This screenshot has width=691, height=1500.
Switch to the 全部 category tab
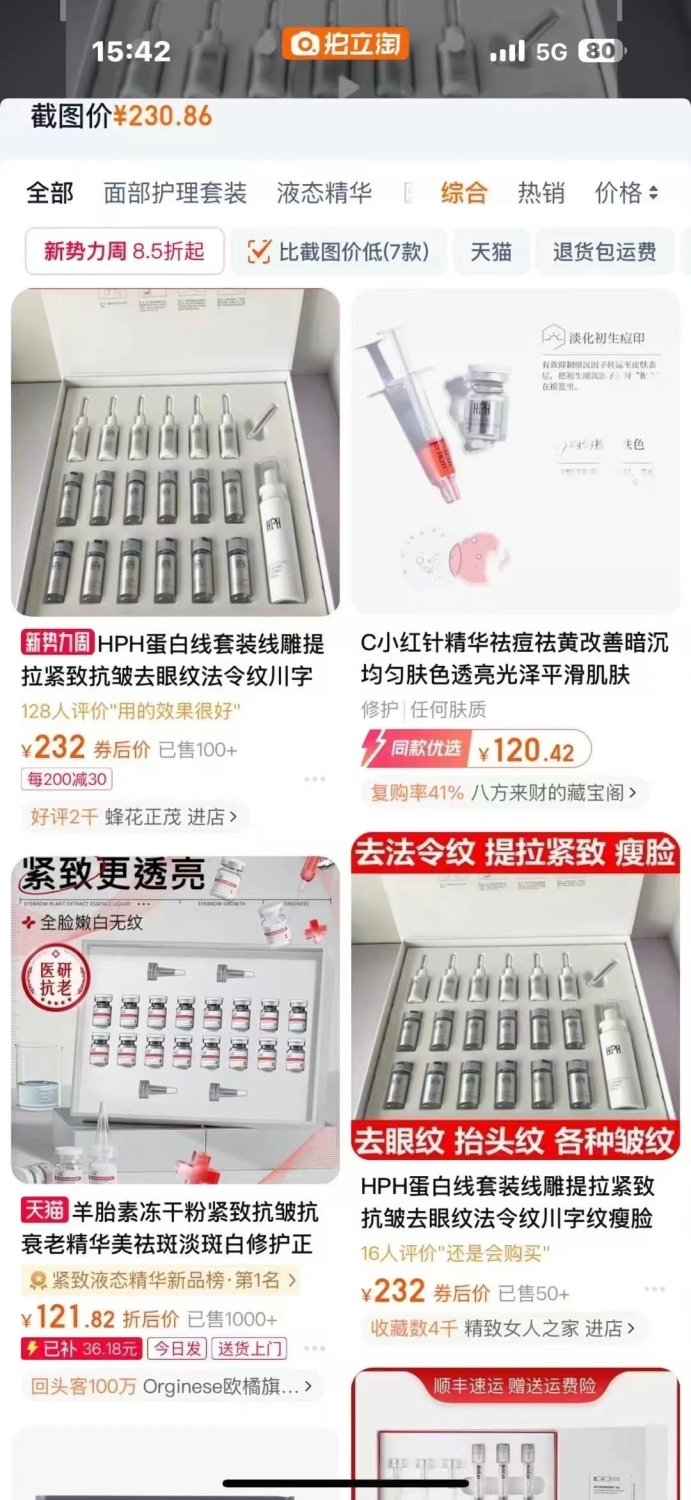(50, 193)
